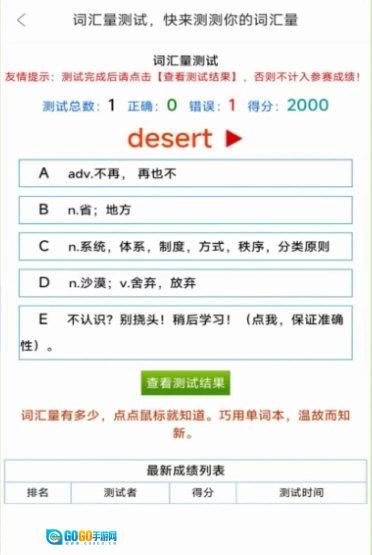The height and width of the screenshot is (555, 372).
Task: Choose answer B n.省；地方
Action: click(185, 210)
